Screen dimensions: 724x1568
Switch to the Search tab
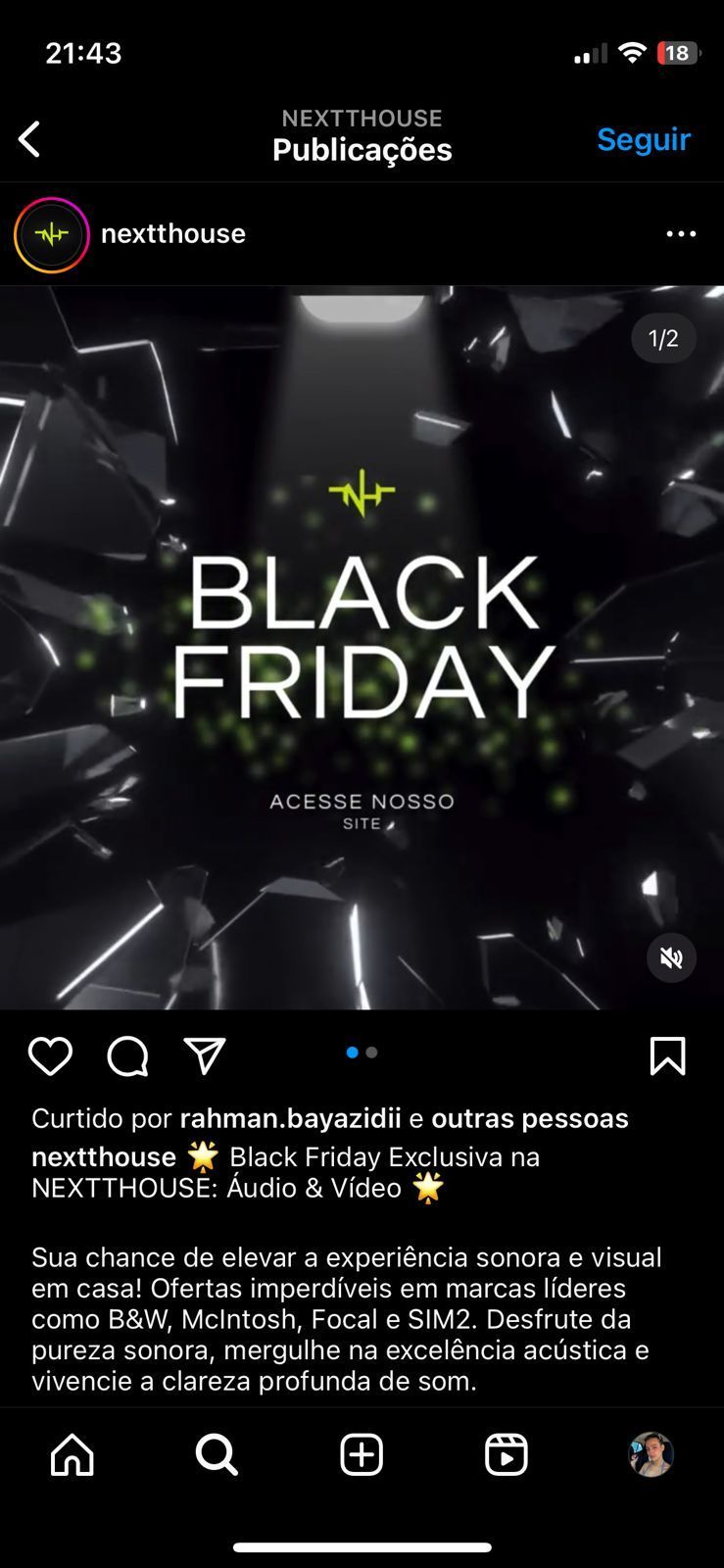[217, 1454]
